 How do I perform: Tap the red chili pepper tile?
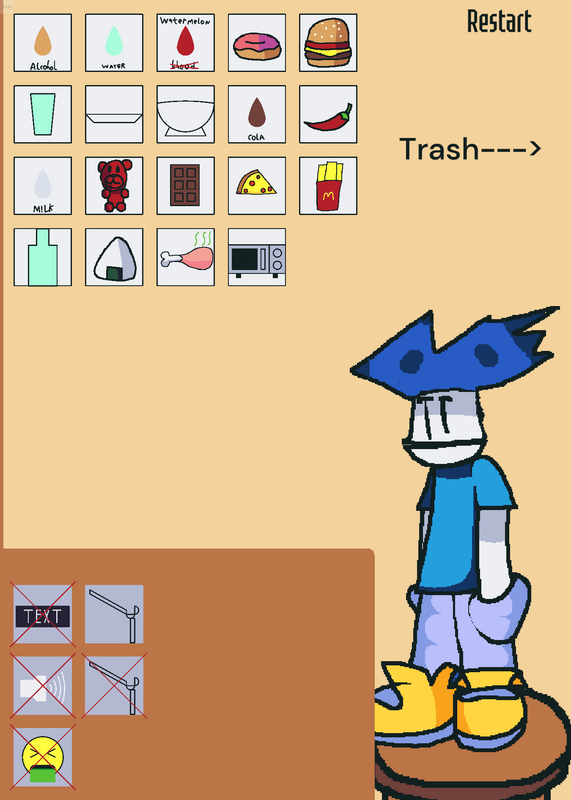tap(328, 114)
